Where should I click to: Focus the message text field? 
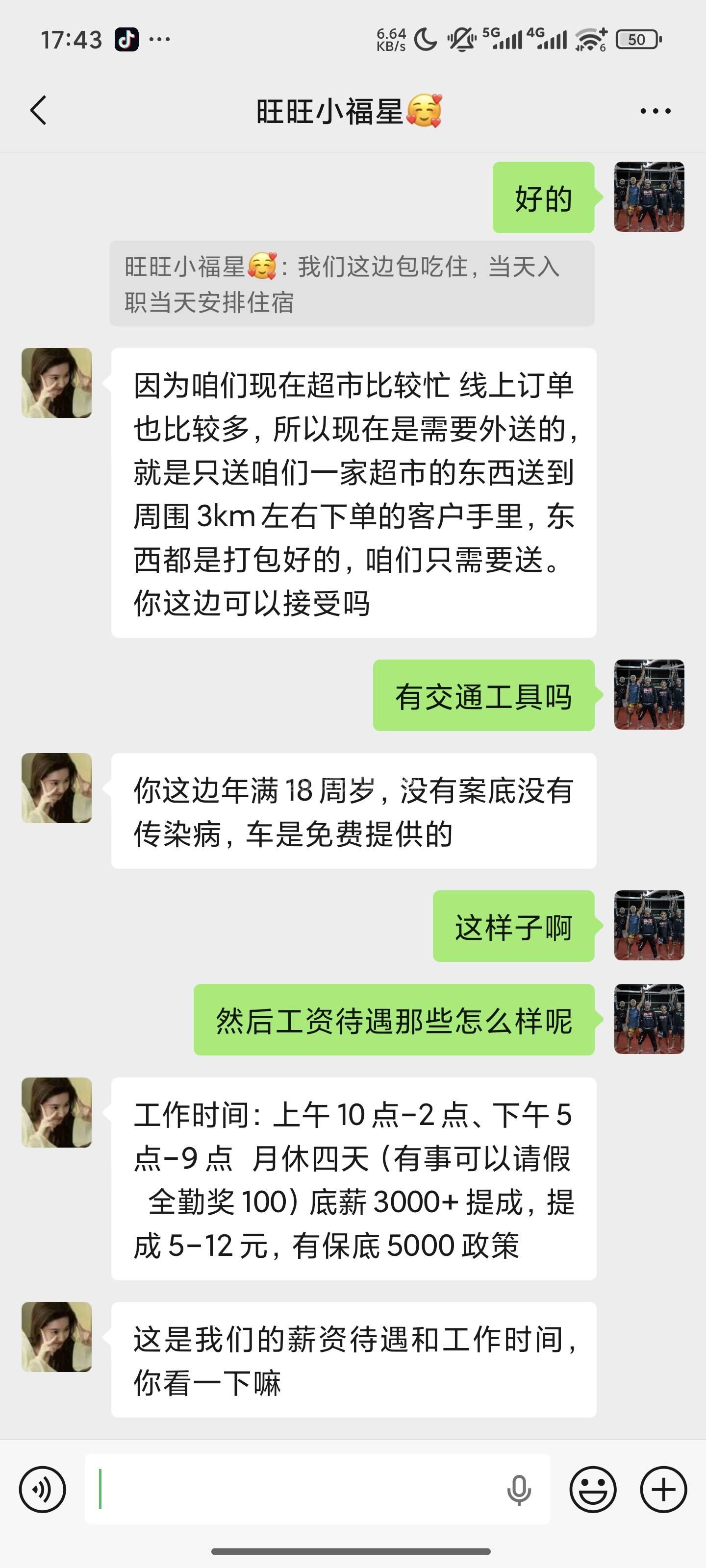(299, 1490)
